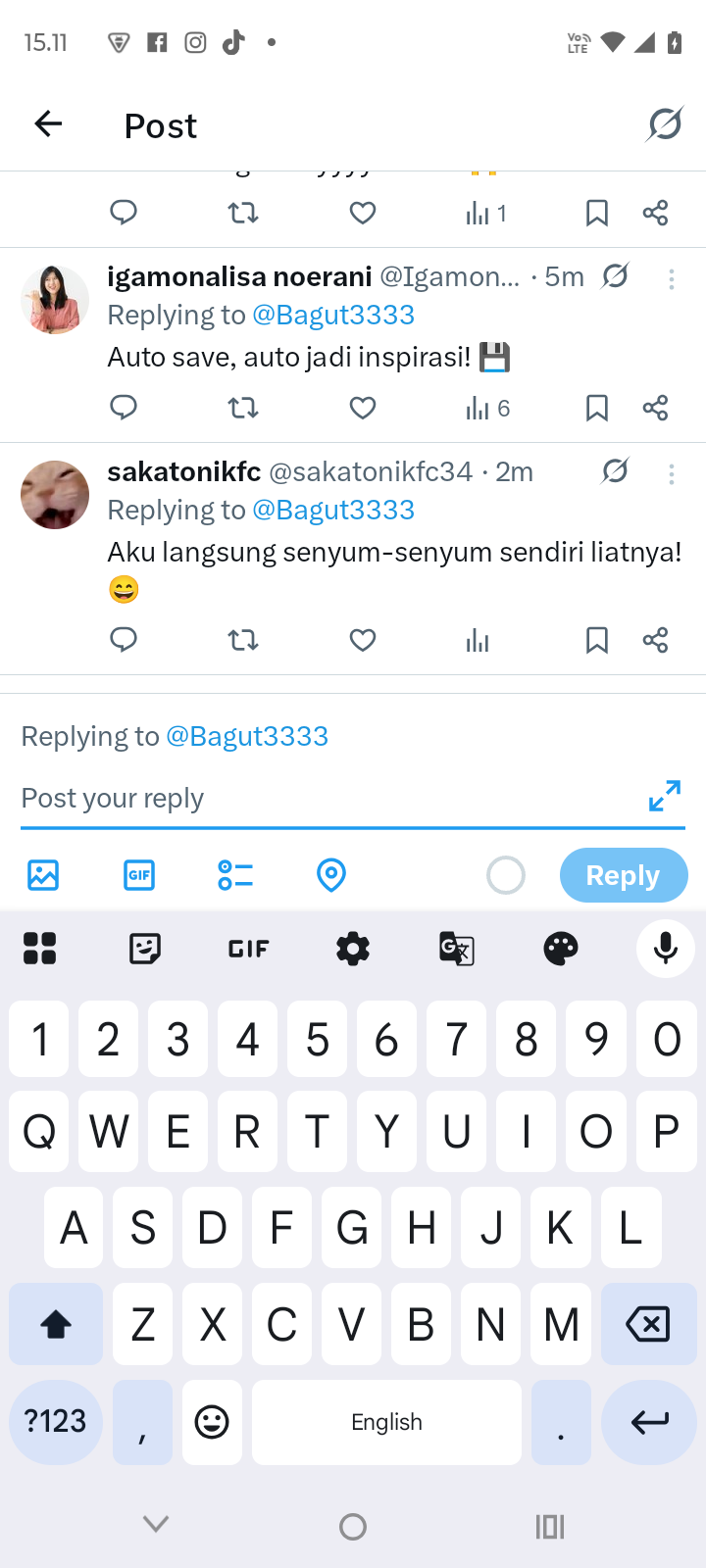This screenshot has width=706, height=1568.
Task: Go back using the arrow next to Post
Action: [48, 124]
